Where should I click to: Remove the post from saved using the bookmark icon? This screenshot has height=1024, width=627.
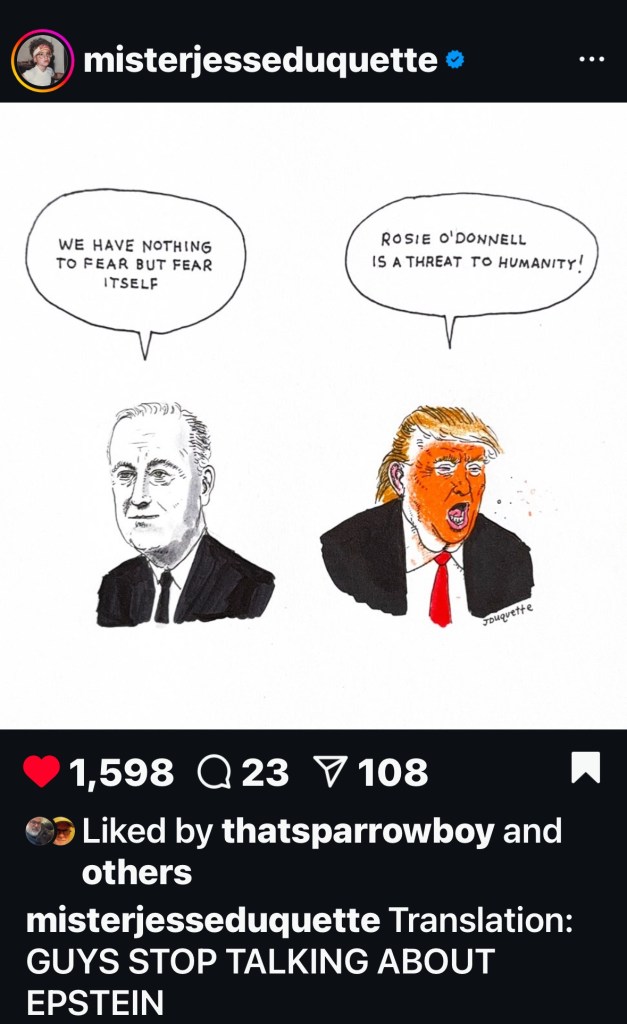pos(585,768)
